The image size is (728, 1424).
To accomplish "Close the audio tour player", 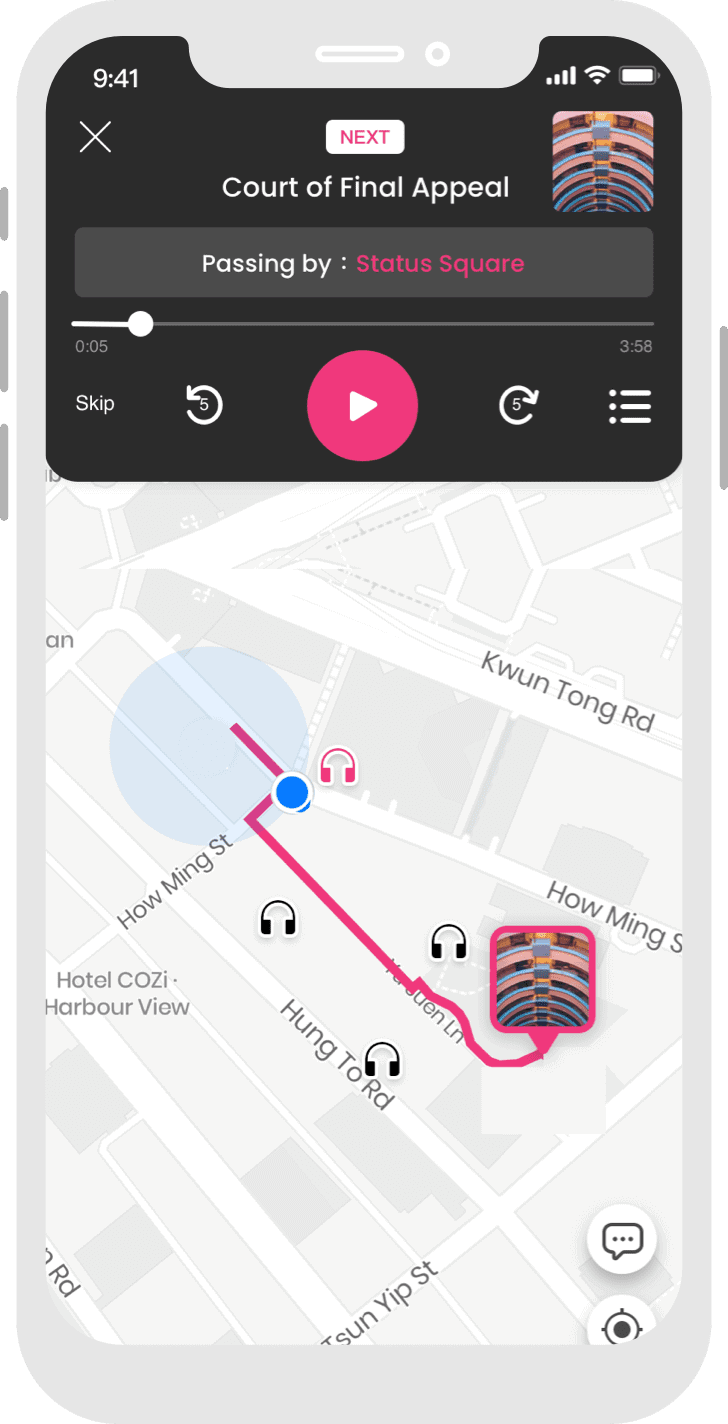I will point(95,137).
